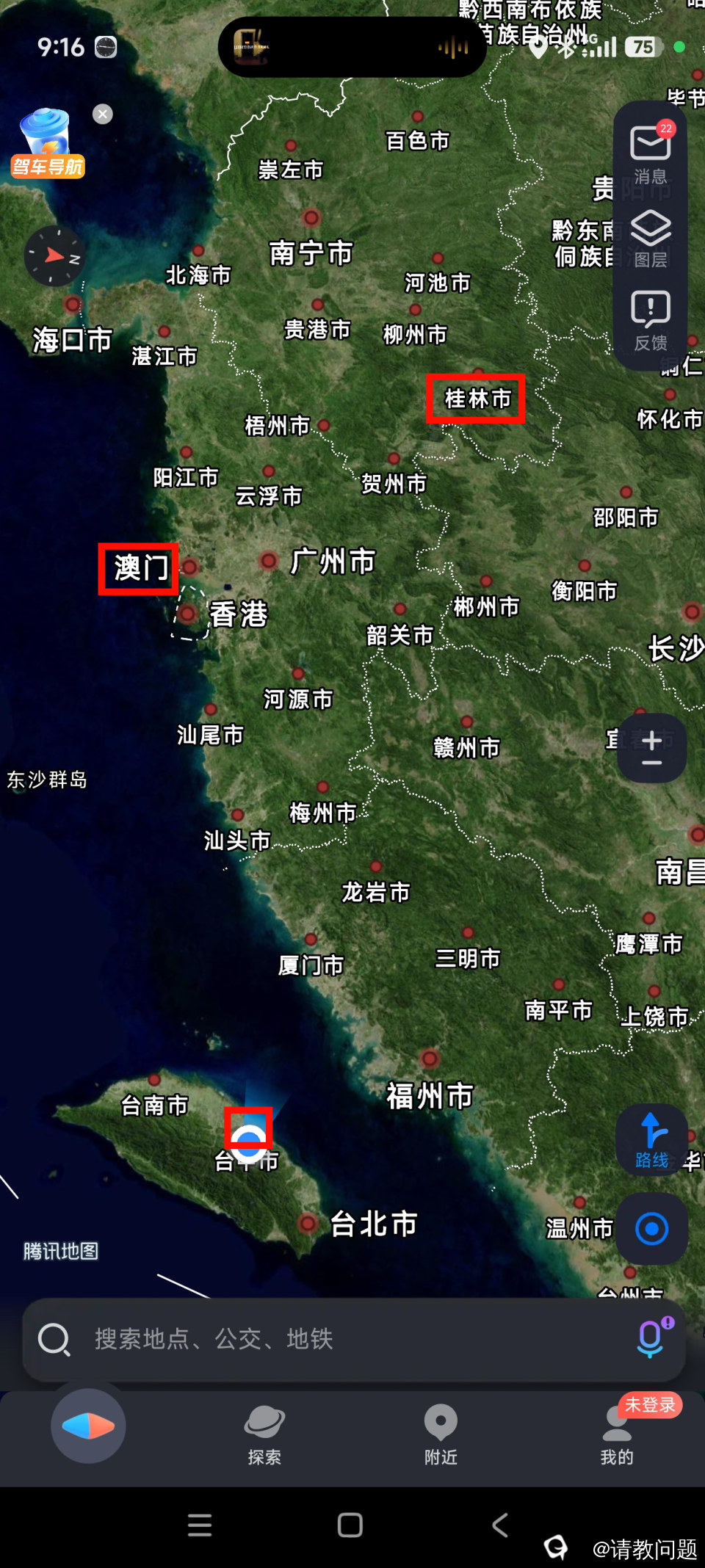Viewport: 705px width, 1568px height.
Task: Start voice search with the microphone icon
Action: (x=649, y=1337)
